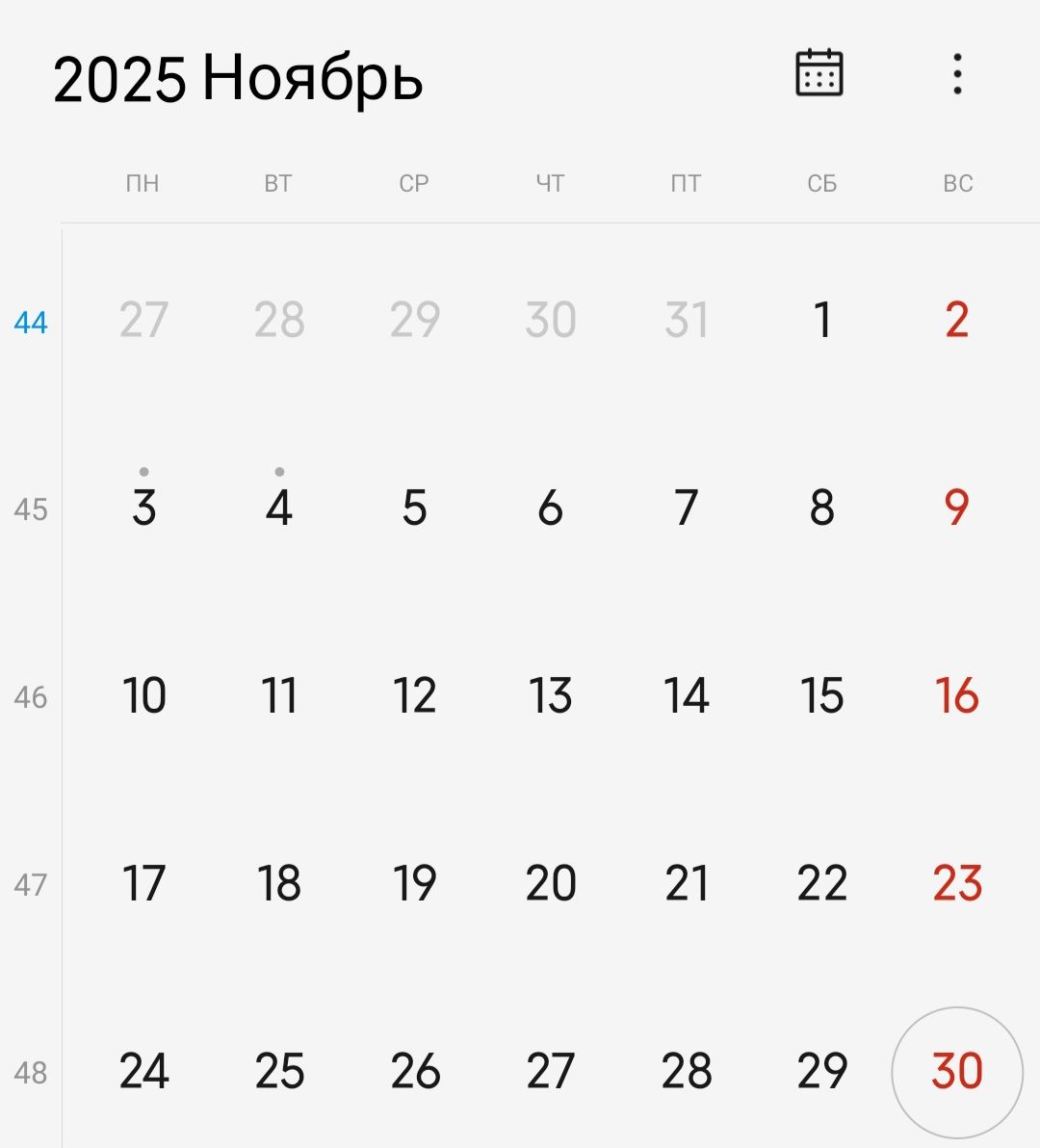Viewport: 1040px width, 1148px height.
Task: Go to greyed-out October 29
Action: point(415,320)
